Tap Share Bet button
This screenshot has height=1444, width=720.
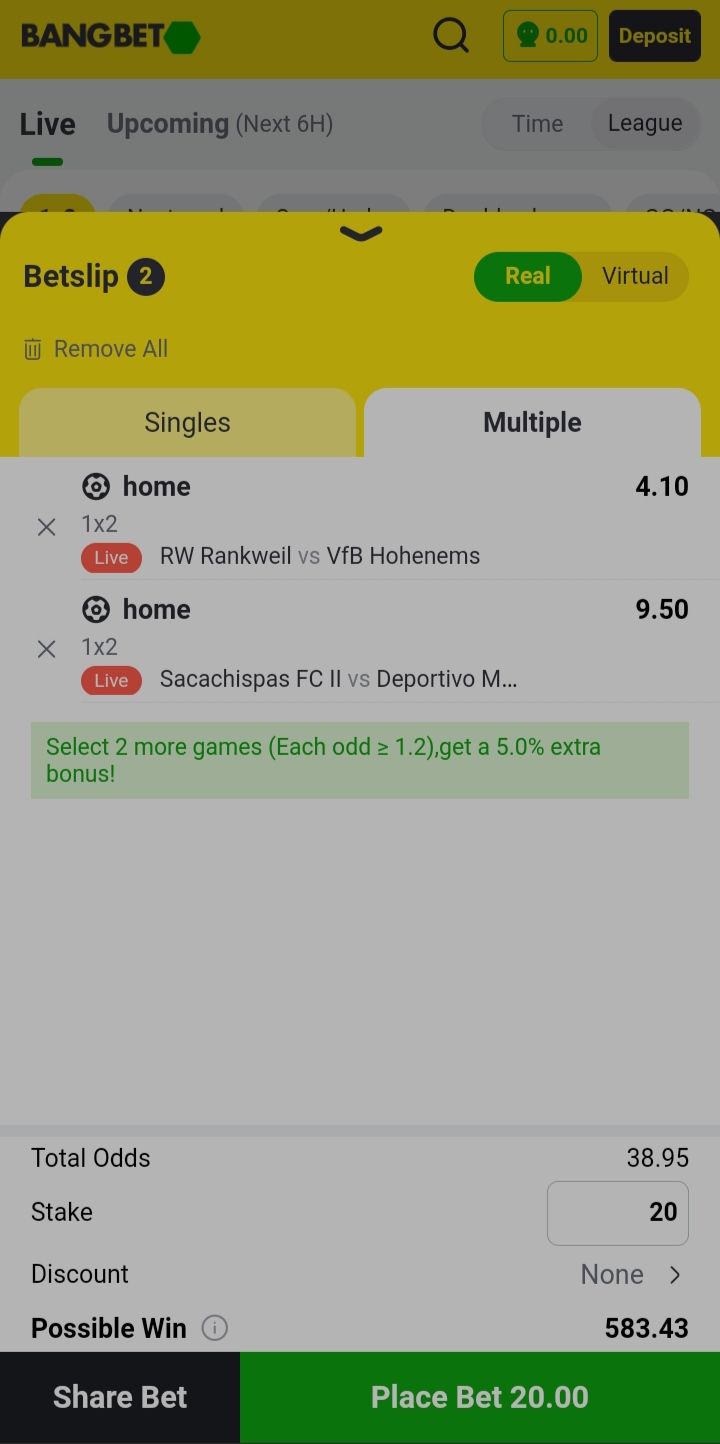tap(120, 1397)
